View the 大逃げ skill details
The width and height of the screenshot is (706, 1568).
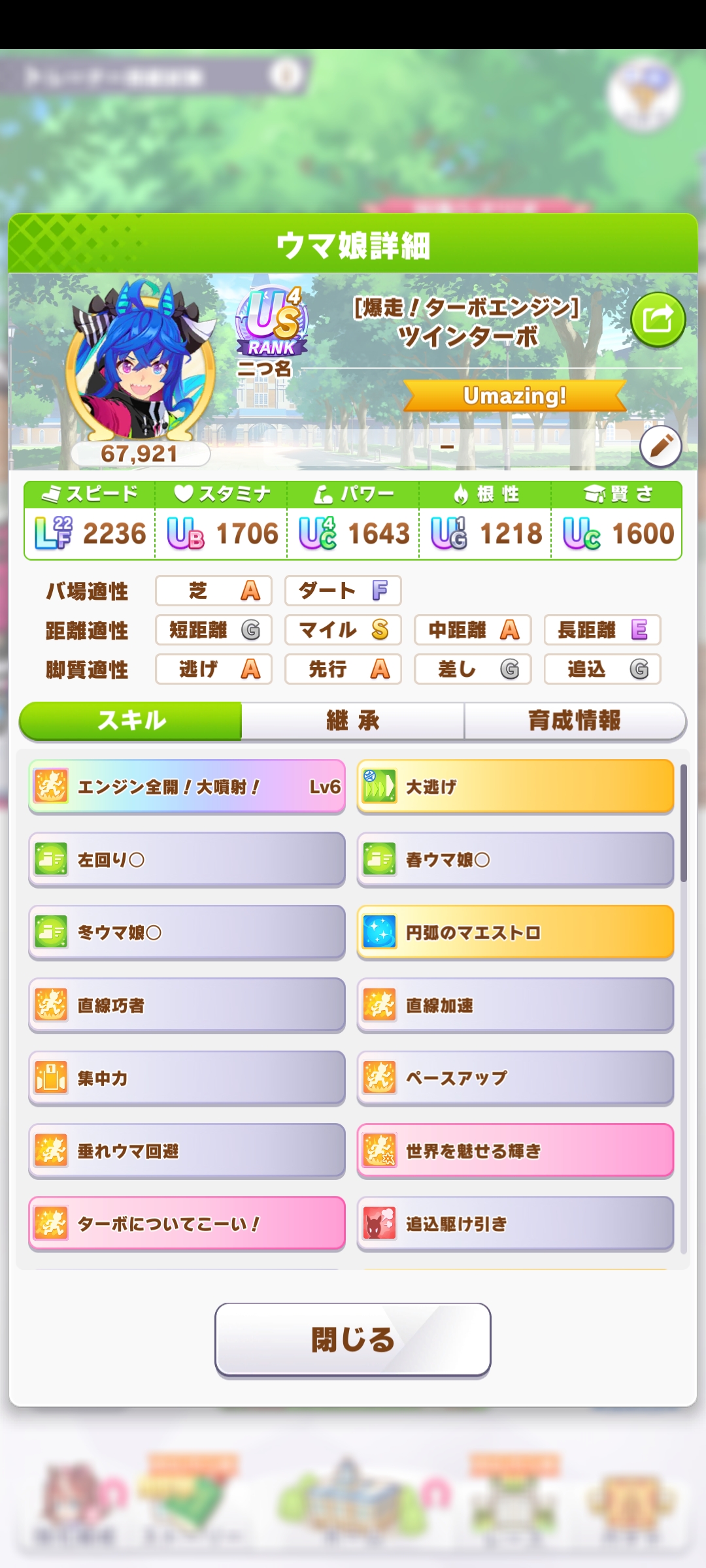515,787
